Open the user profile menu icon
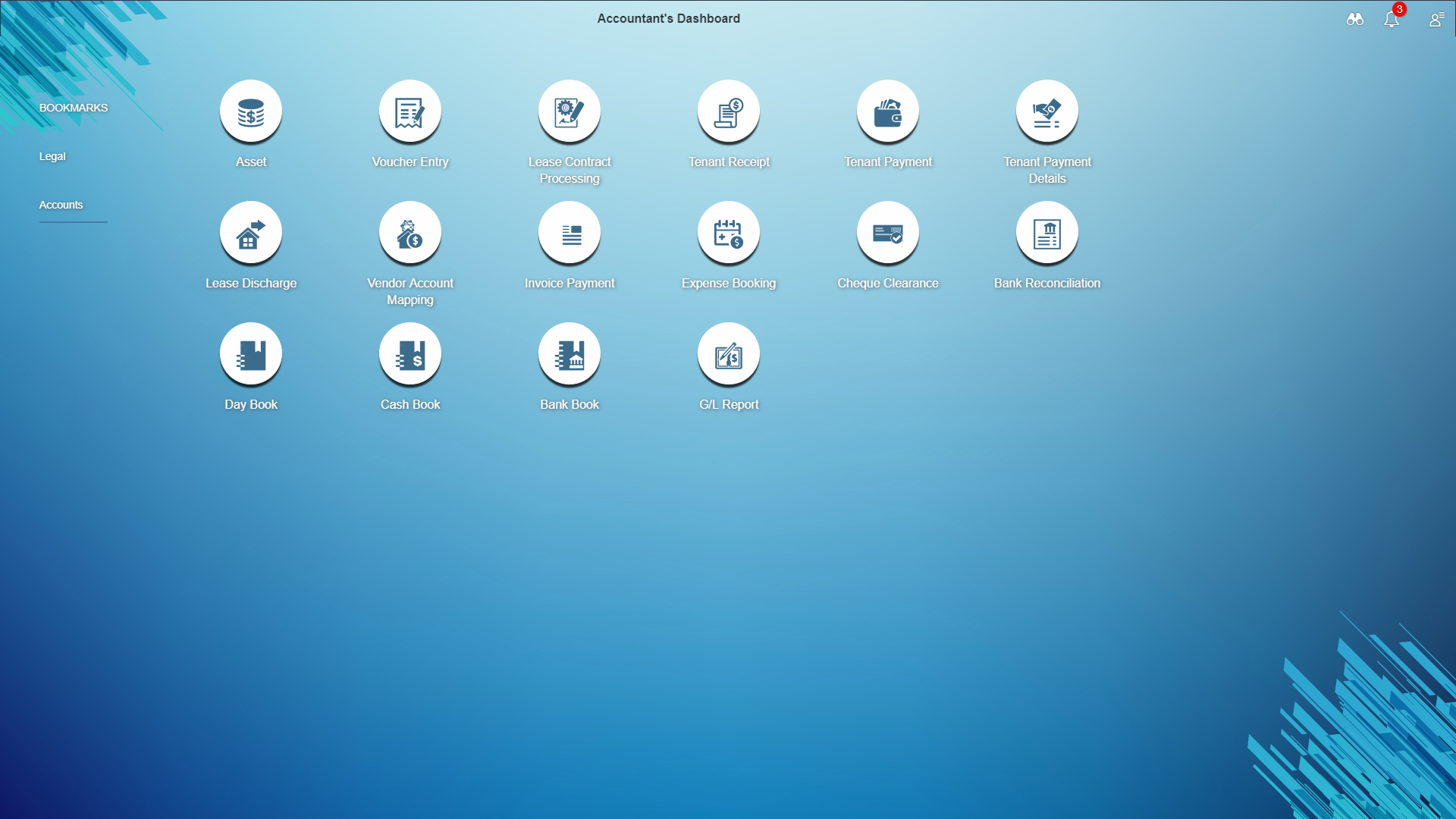 [1436, 20]
